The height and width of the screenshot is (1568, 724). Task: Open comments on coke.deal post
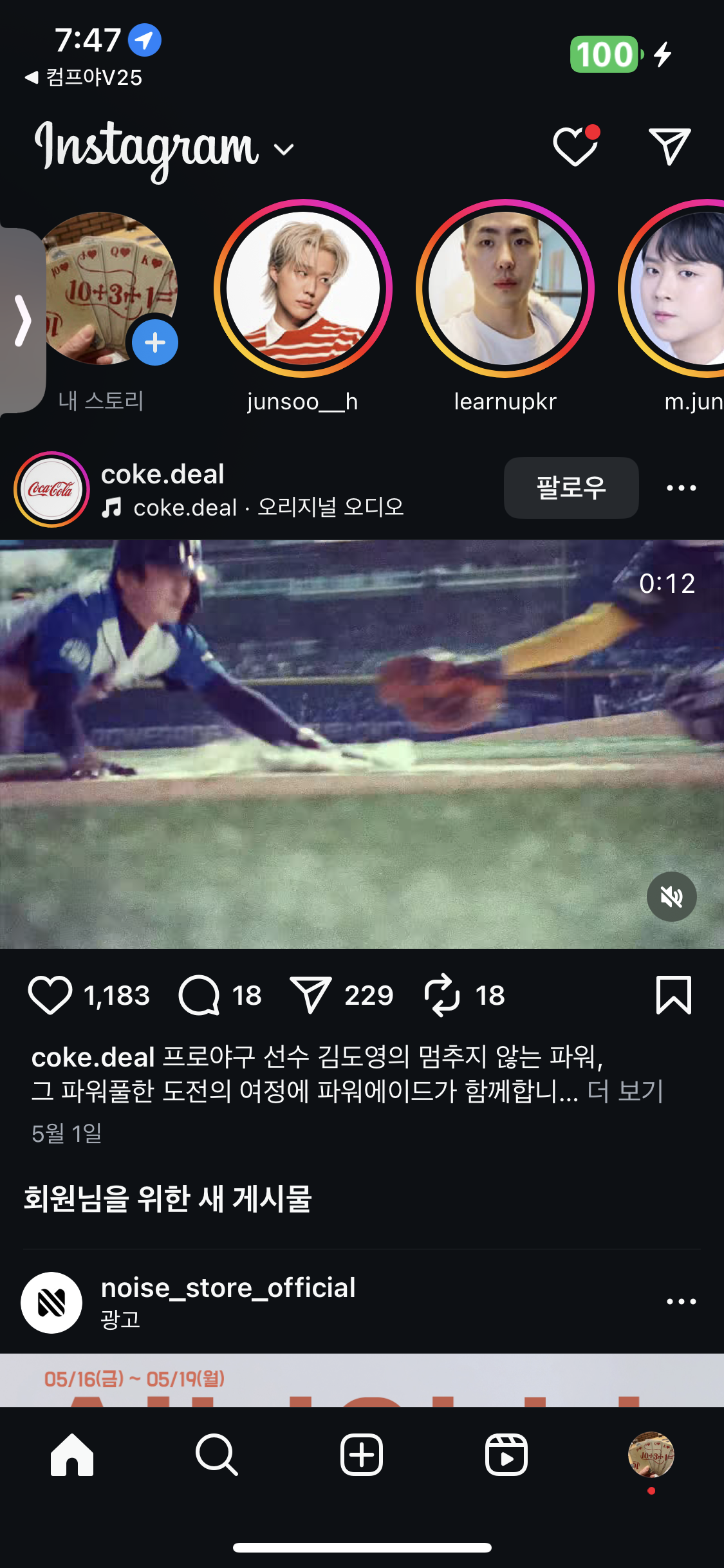tap(200, 995)
